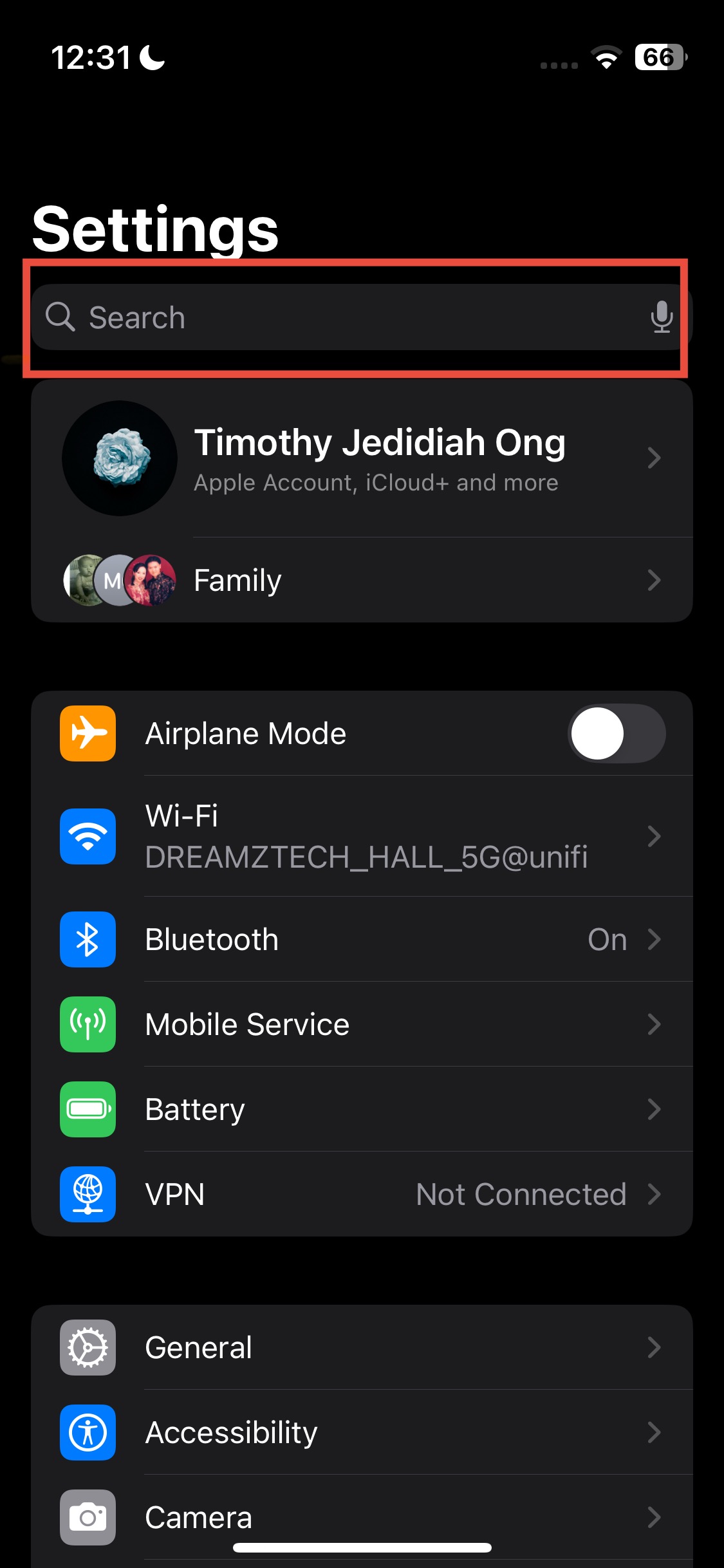
Task: Toggle Airplane Mode switch
Action: click(616, 733)
